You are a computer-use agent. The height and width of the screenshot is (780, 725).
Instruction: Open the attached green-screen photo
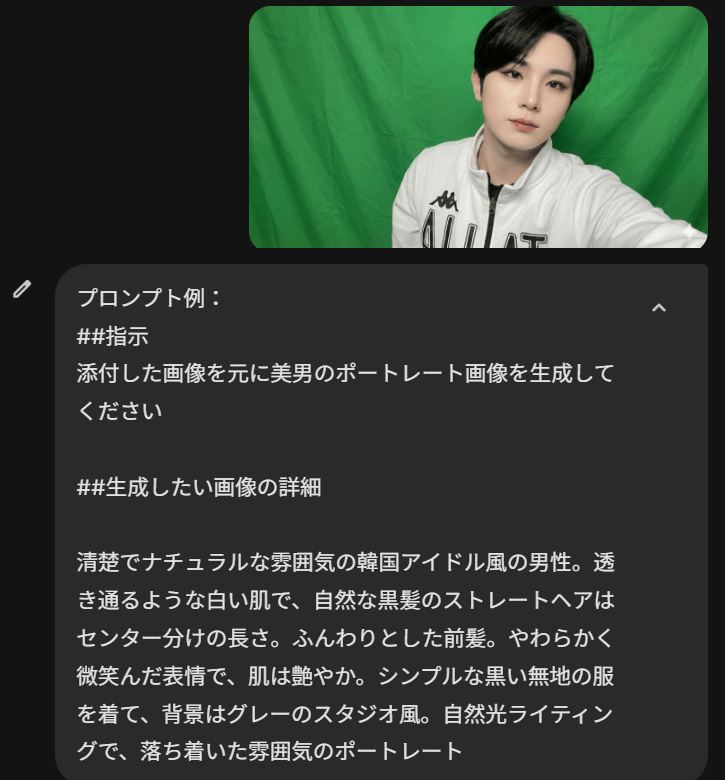pos(478,127)
